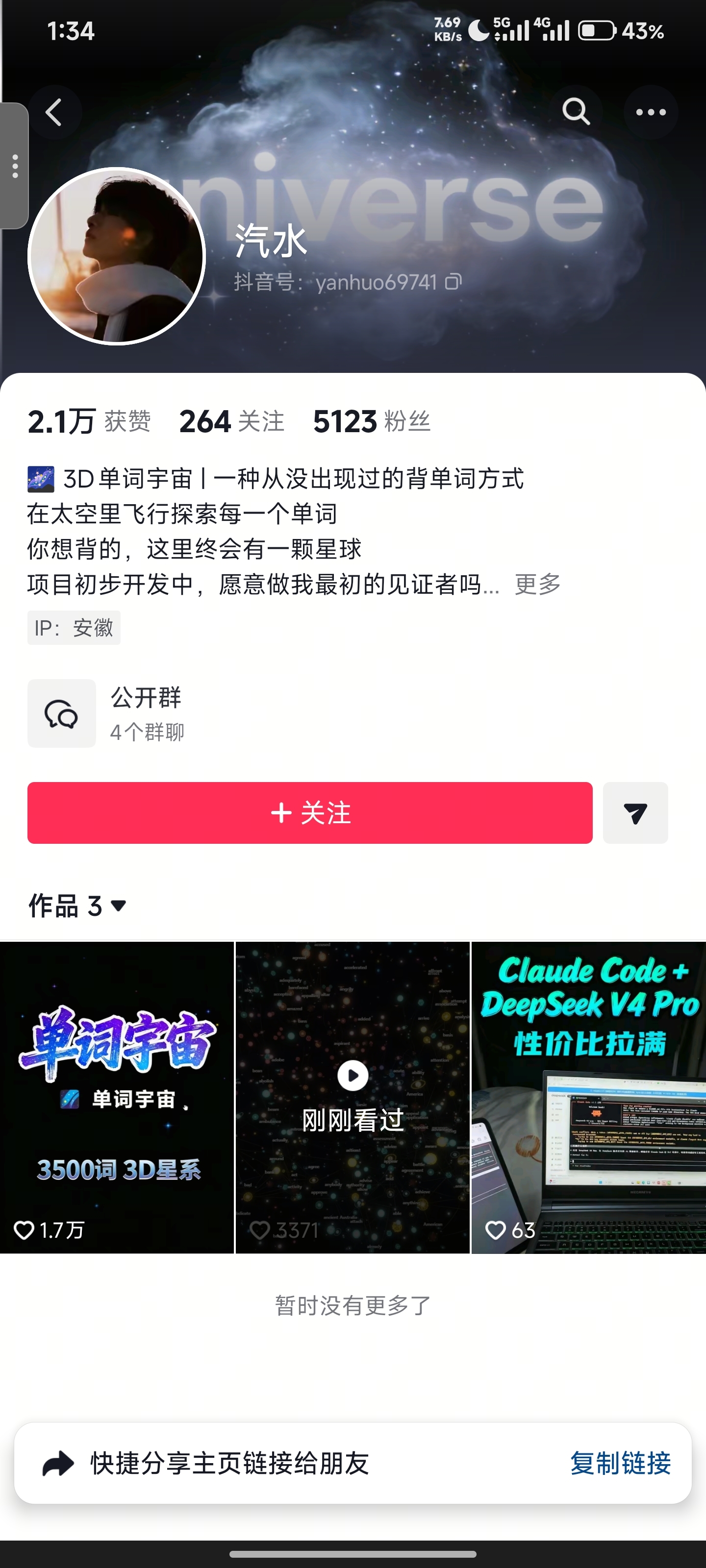Copy the Douyin ID yanhuo69741

[453, 282]
